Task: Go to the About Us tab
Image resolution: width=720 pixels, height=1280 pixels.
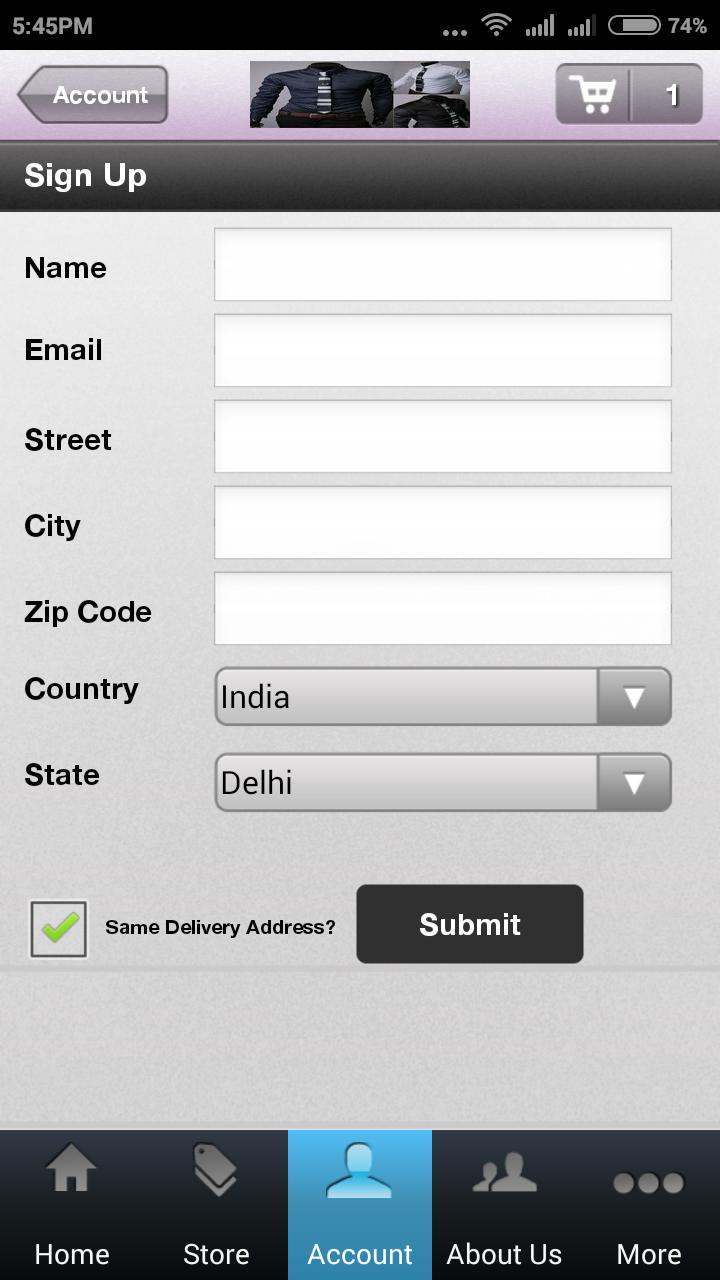Action: 504,1205
